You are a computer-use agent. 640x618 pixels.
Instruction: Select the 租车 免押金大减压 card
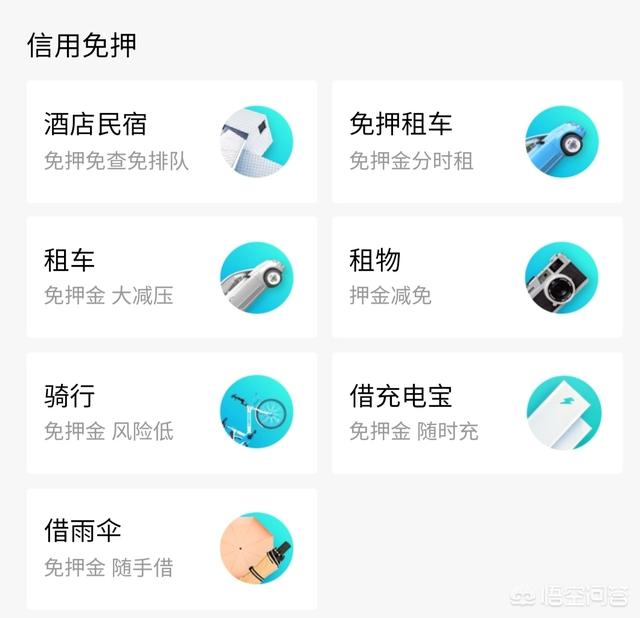click(x=171, y=278)
